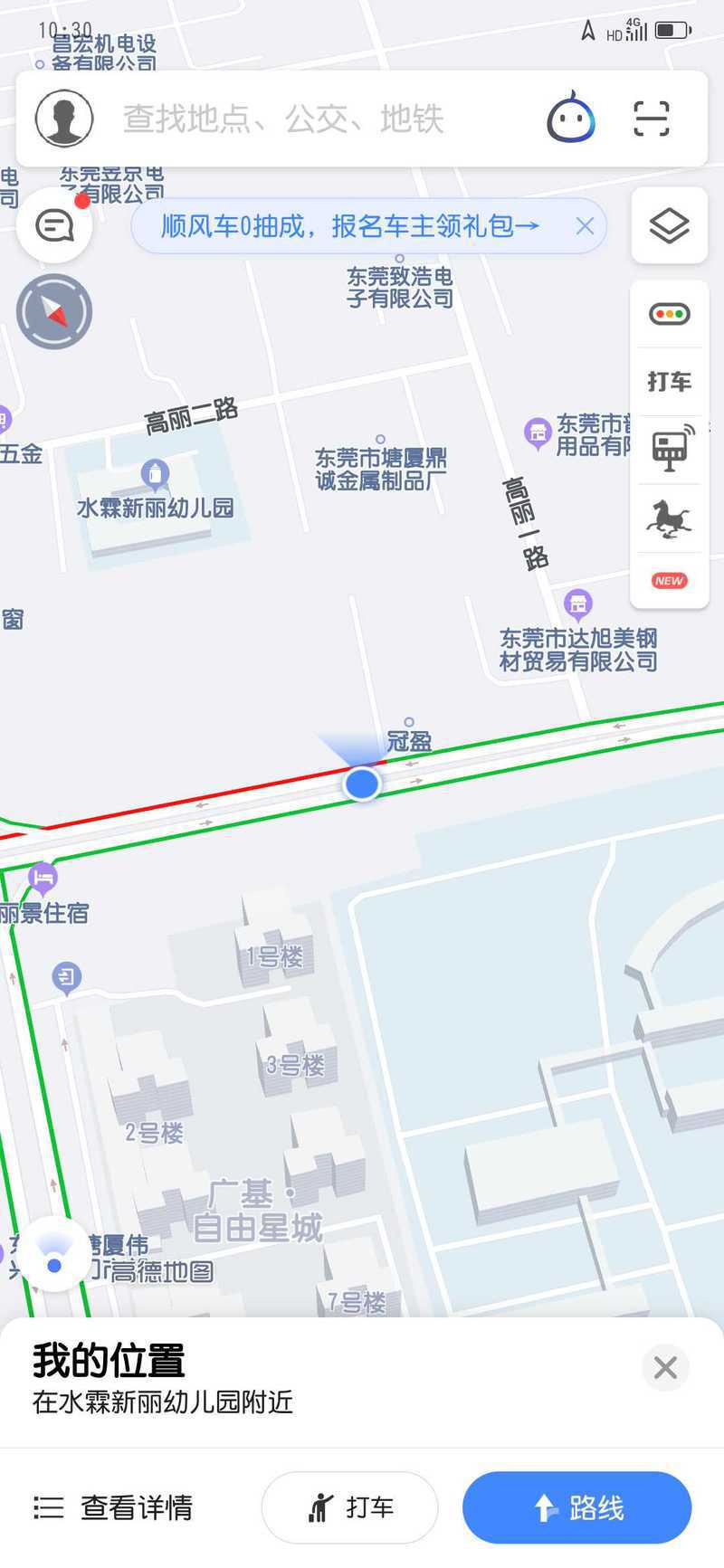Viewport: 724px width, 1568px height.
Task: Tap the compass to reorient map
Action: [54, 311]
